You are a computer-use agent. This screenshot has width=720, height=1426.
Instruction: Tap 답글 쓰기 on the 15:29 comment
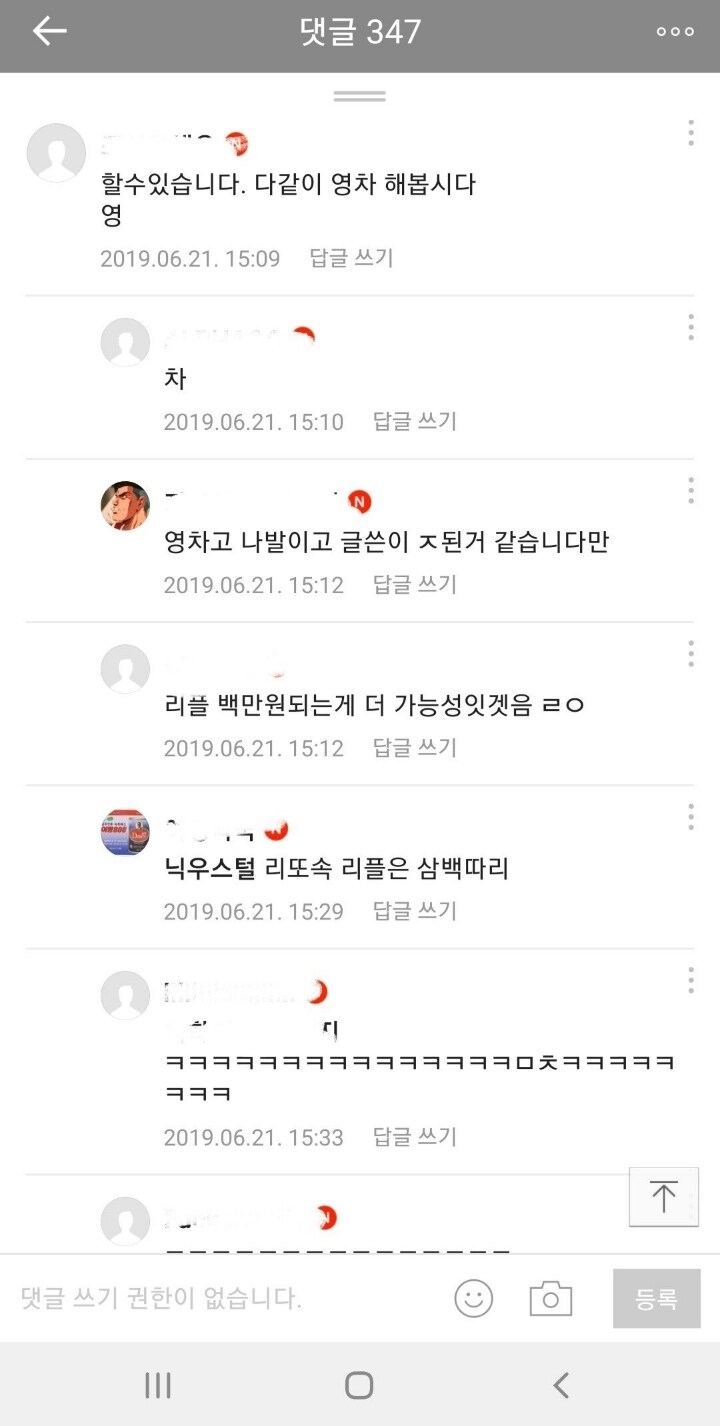point(414,911)
